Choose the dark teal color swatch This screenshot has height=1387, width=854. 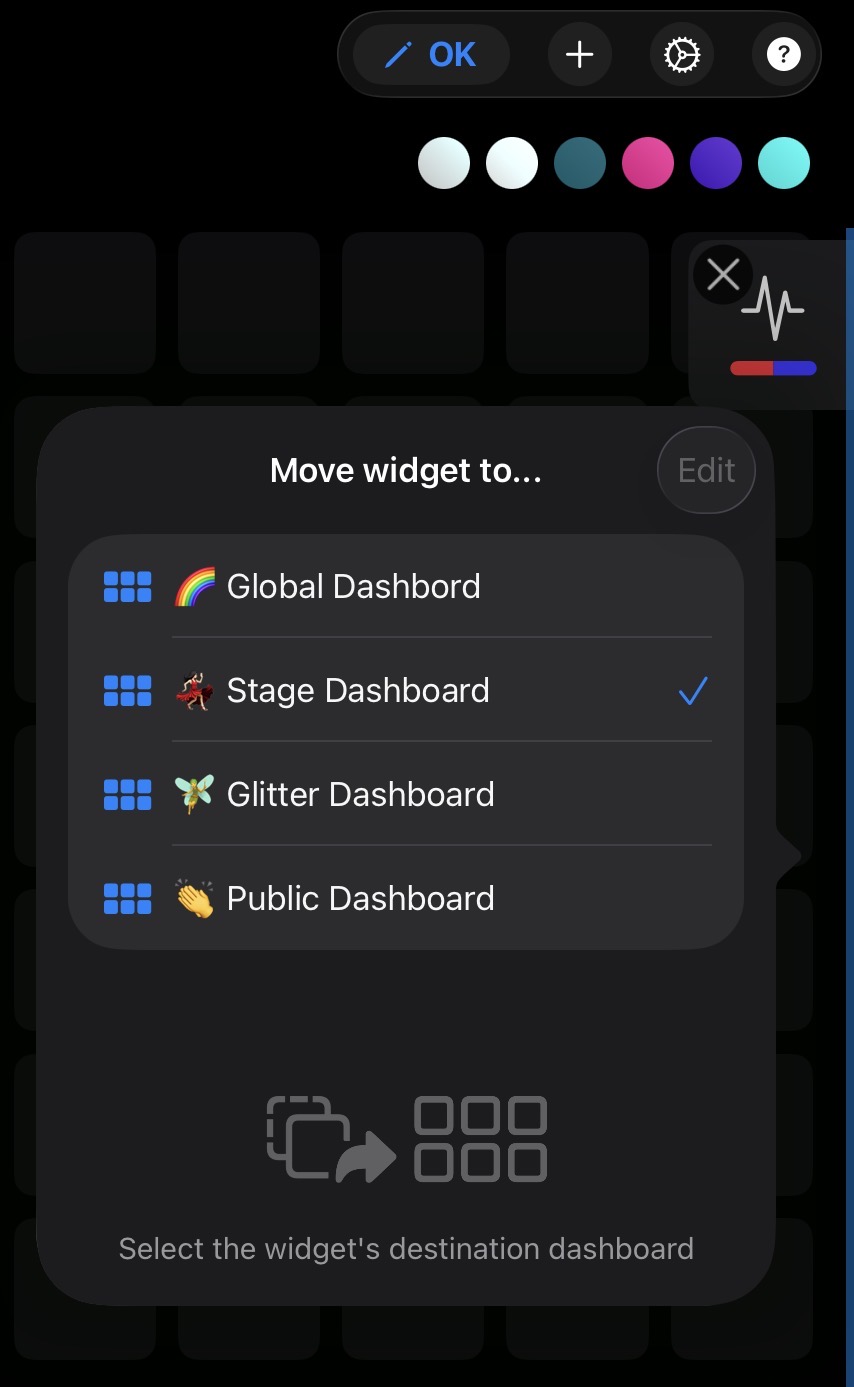click(x=580, y=163)
